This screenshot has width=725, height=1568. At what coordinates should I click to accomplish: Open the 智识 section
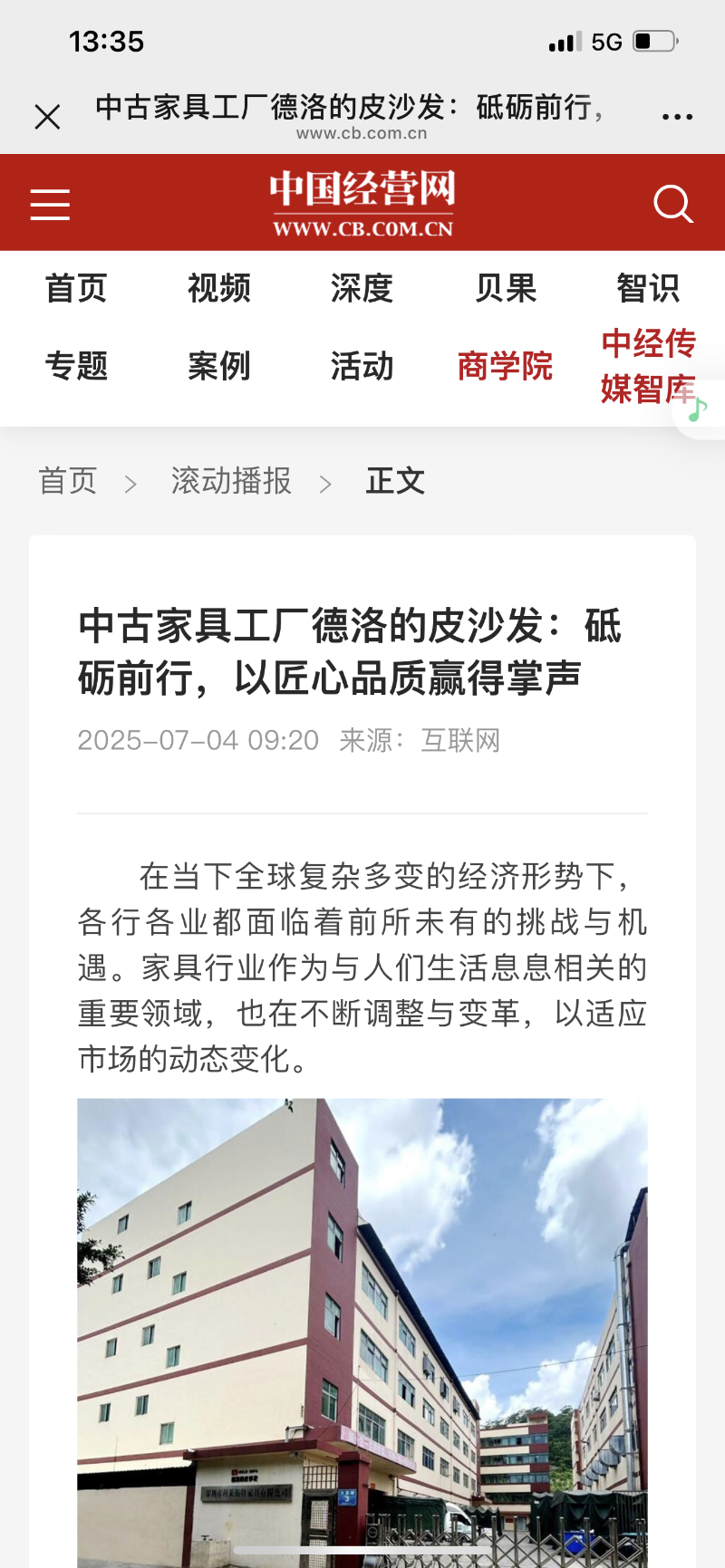coord(648,289)
